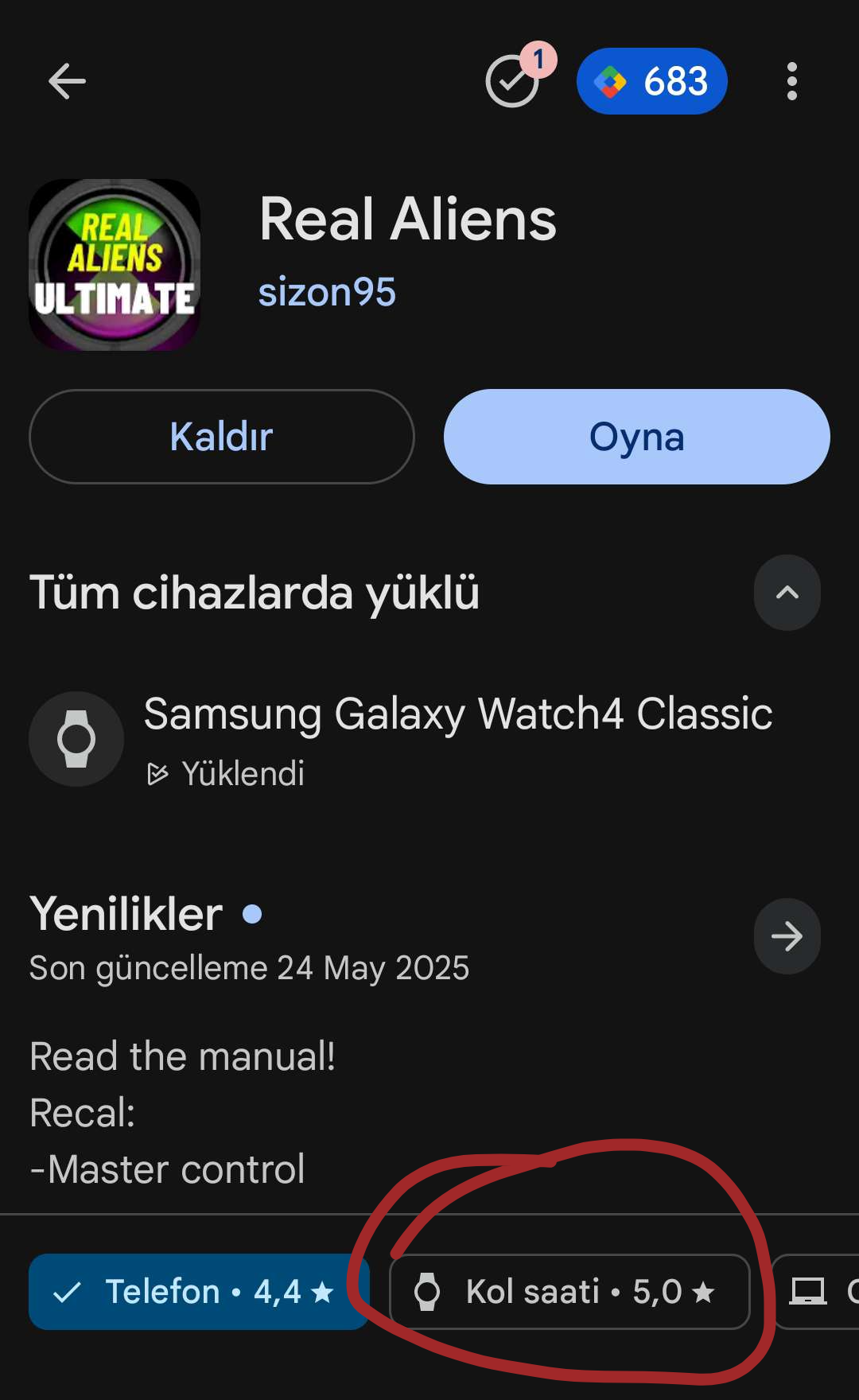859x1400 pixels.
Task: Switch to Kol saati 5,0 ratings chip
Action: pos(569,1292)
